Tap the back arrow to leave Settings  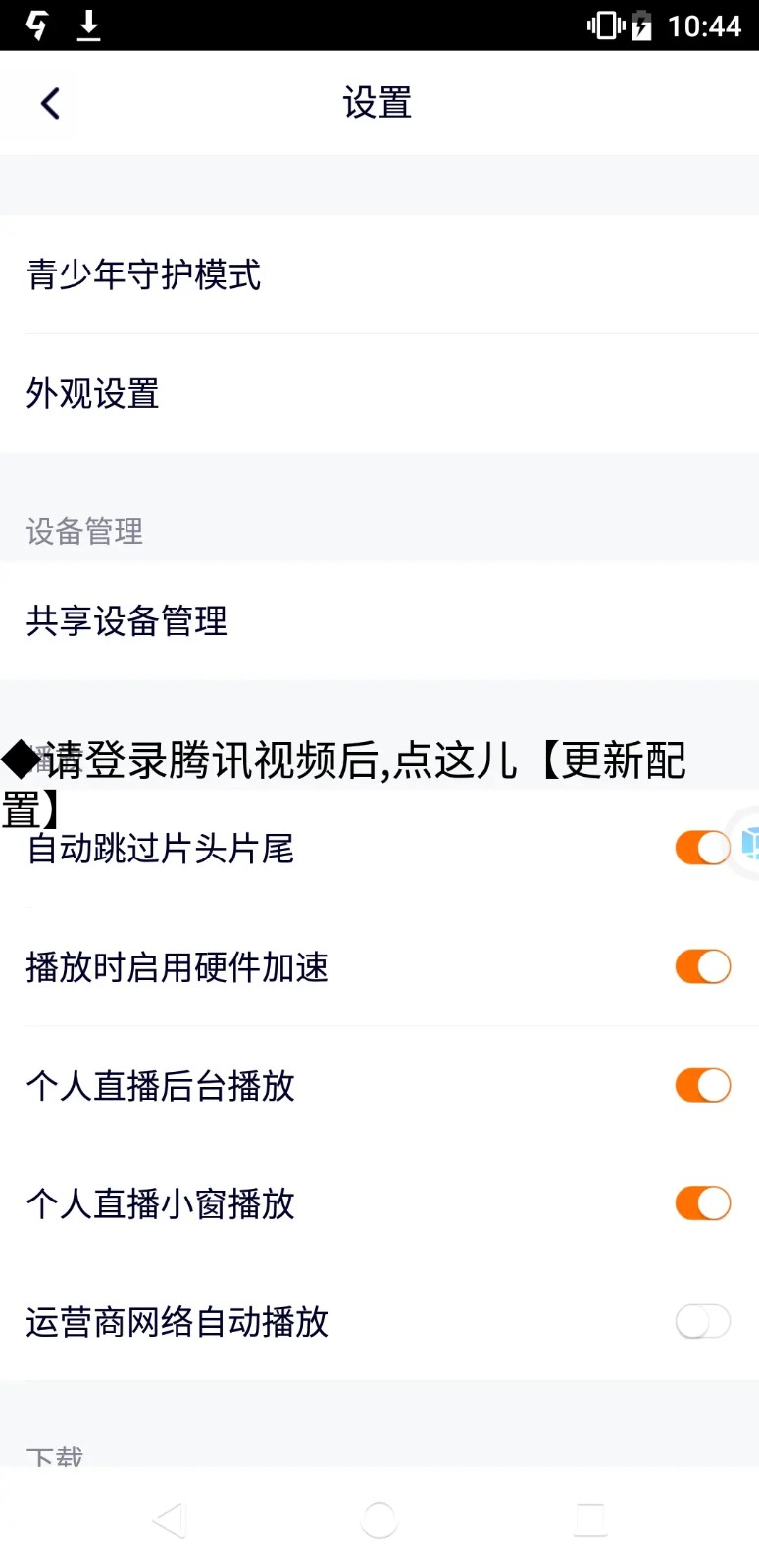pyautogui.click(x=51, y=102)
